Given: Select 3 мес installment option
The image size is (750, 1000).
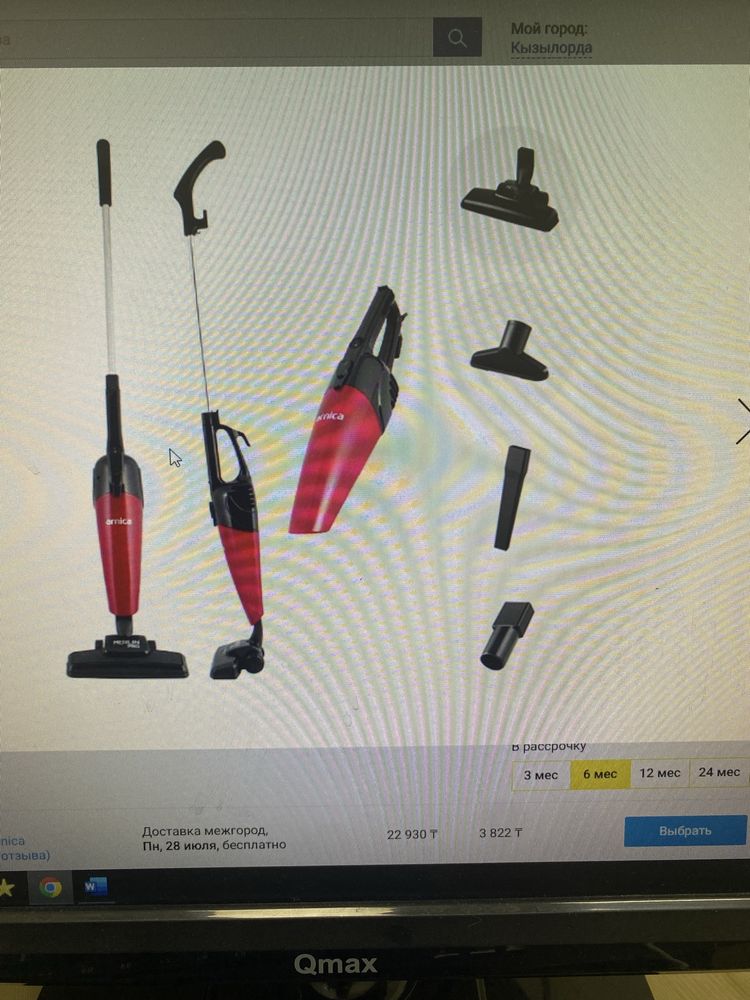Looking at the screenshot, I should pos(541,774).
